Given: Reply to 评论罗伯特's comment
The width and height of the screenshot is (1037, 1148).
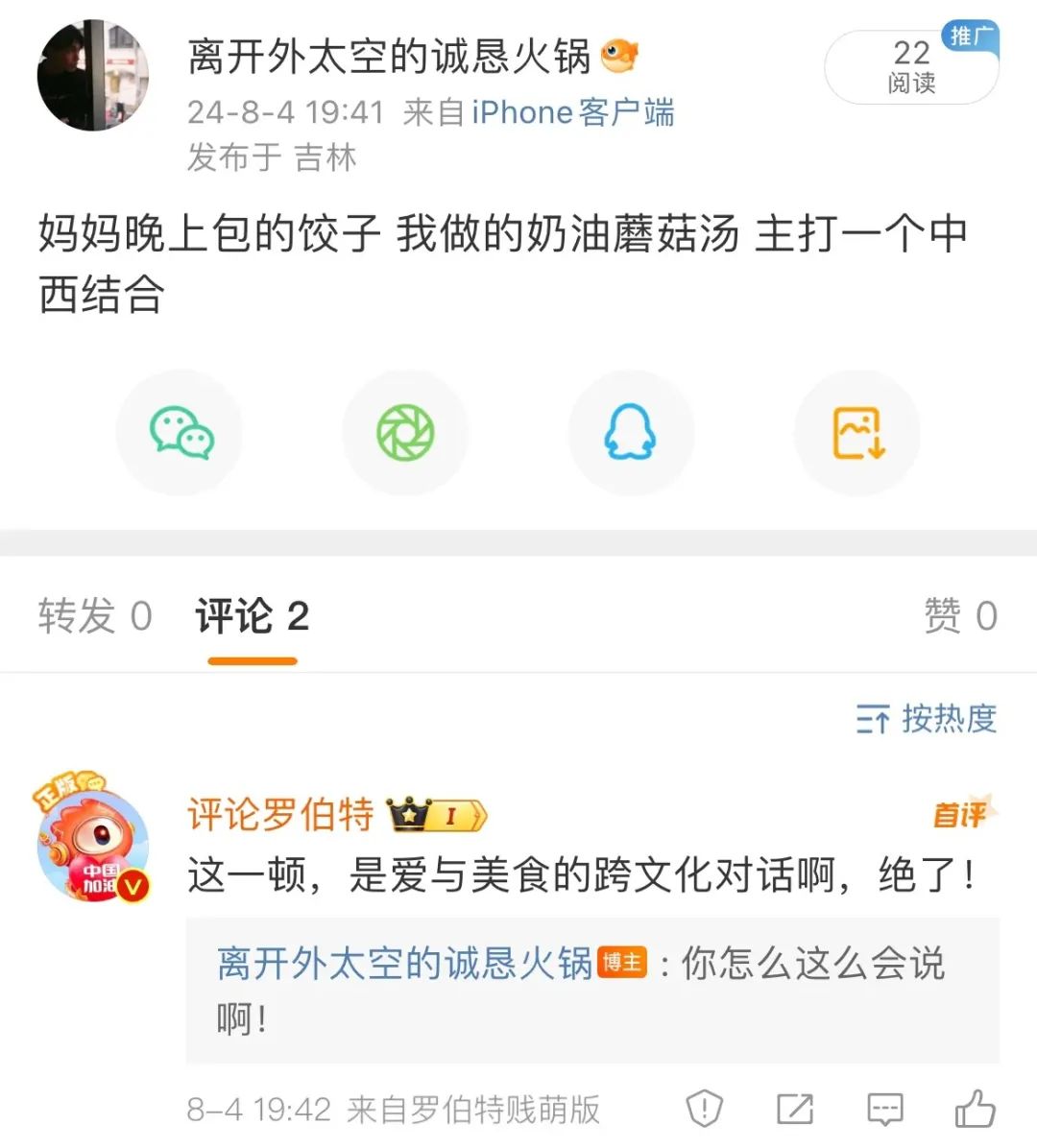Looking at the screenshot, I should pos(884,1109).
